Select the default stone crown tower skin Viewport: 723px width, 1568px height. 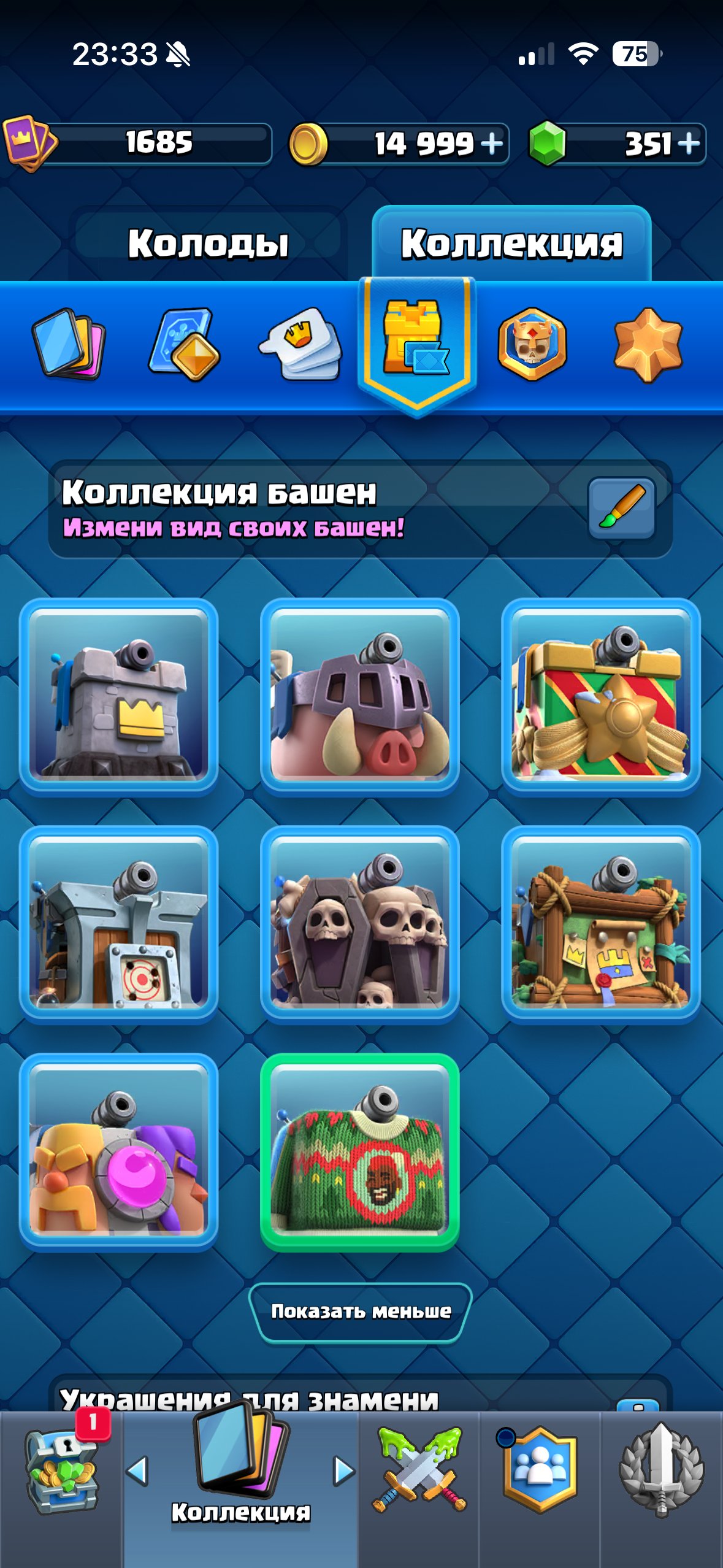[x=119, y=696]
